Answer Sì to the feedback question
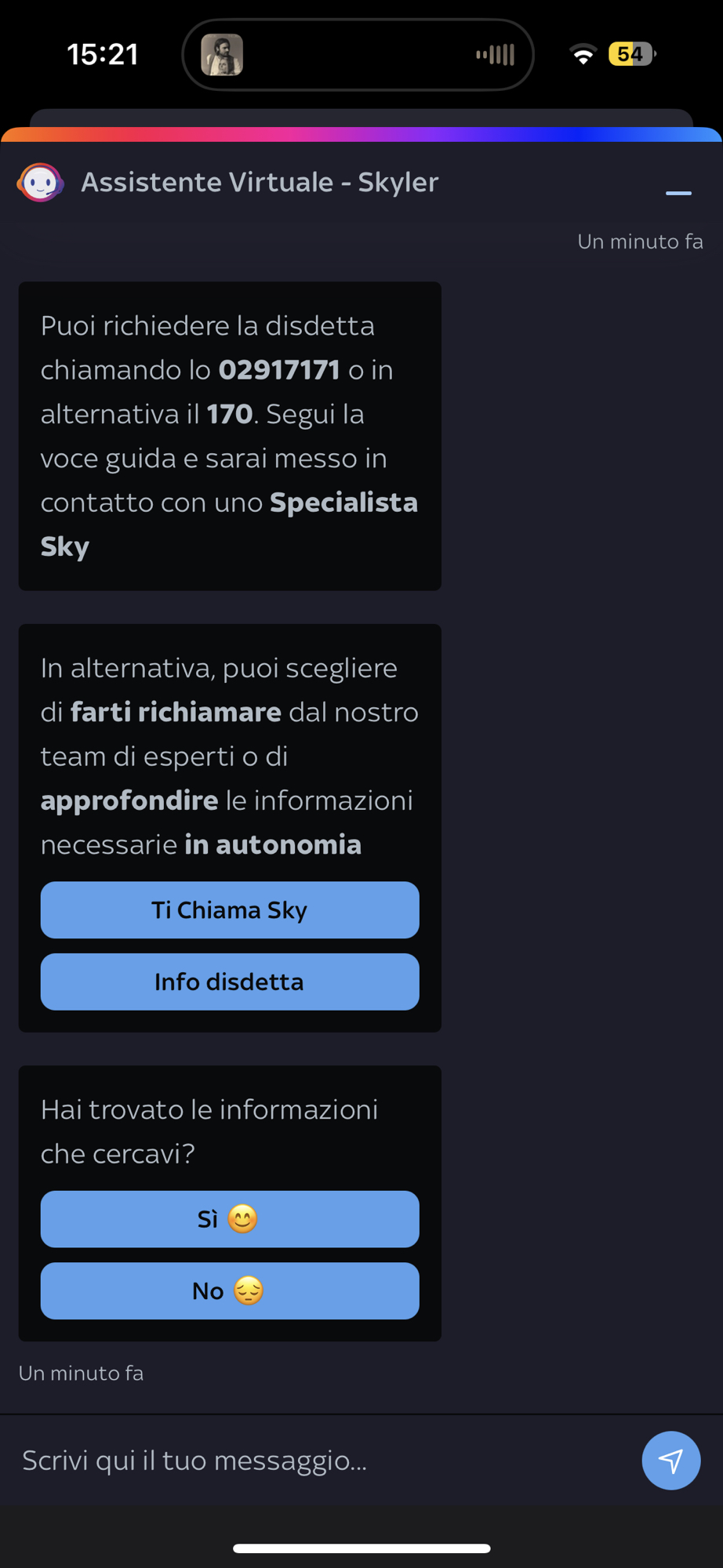Image resolution: width=723 pixels, height=1568 pixels. 230,1219
